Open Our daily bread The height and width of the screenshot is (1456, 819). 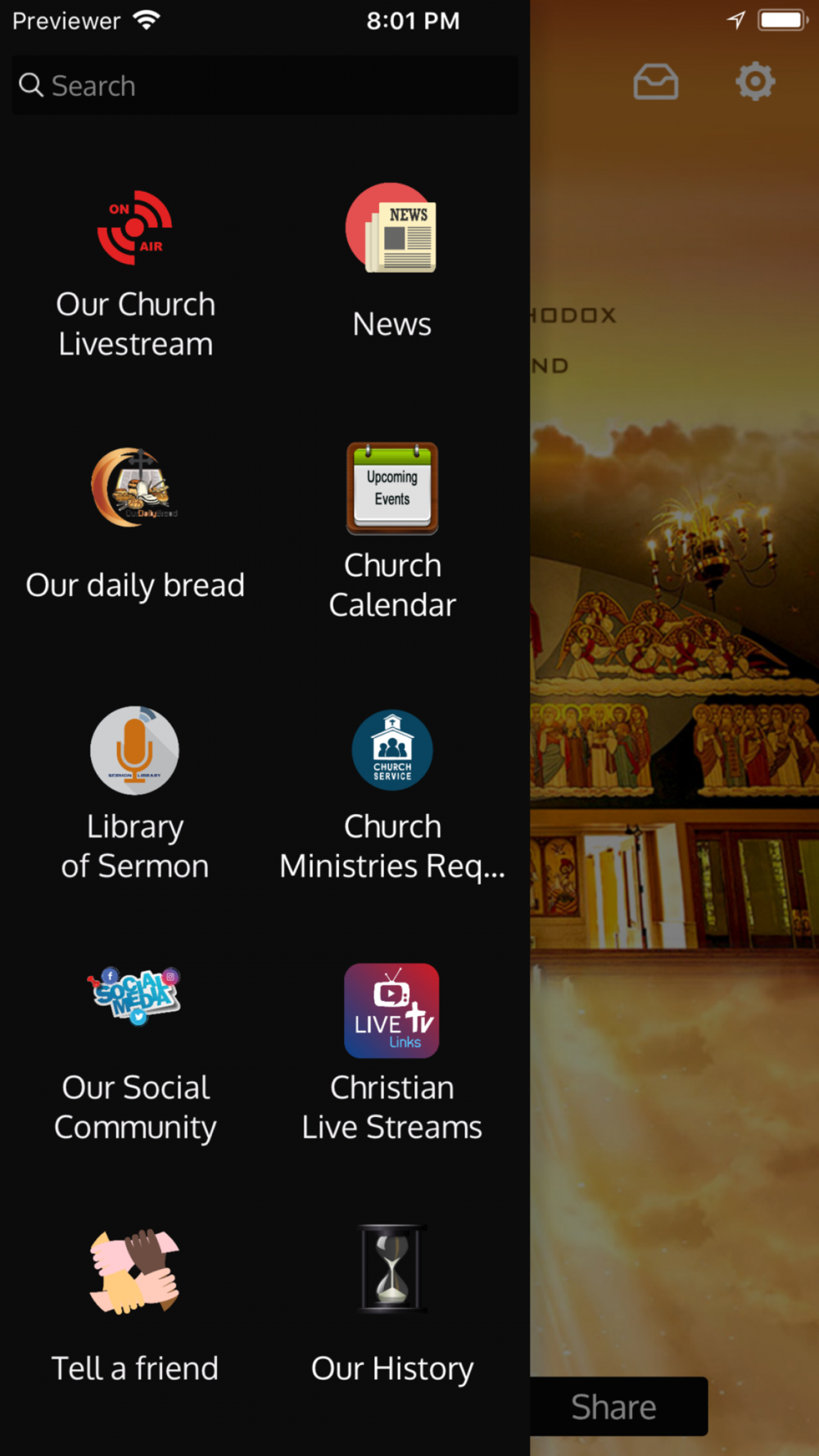coord(135,524)
